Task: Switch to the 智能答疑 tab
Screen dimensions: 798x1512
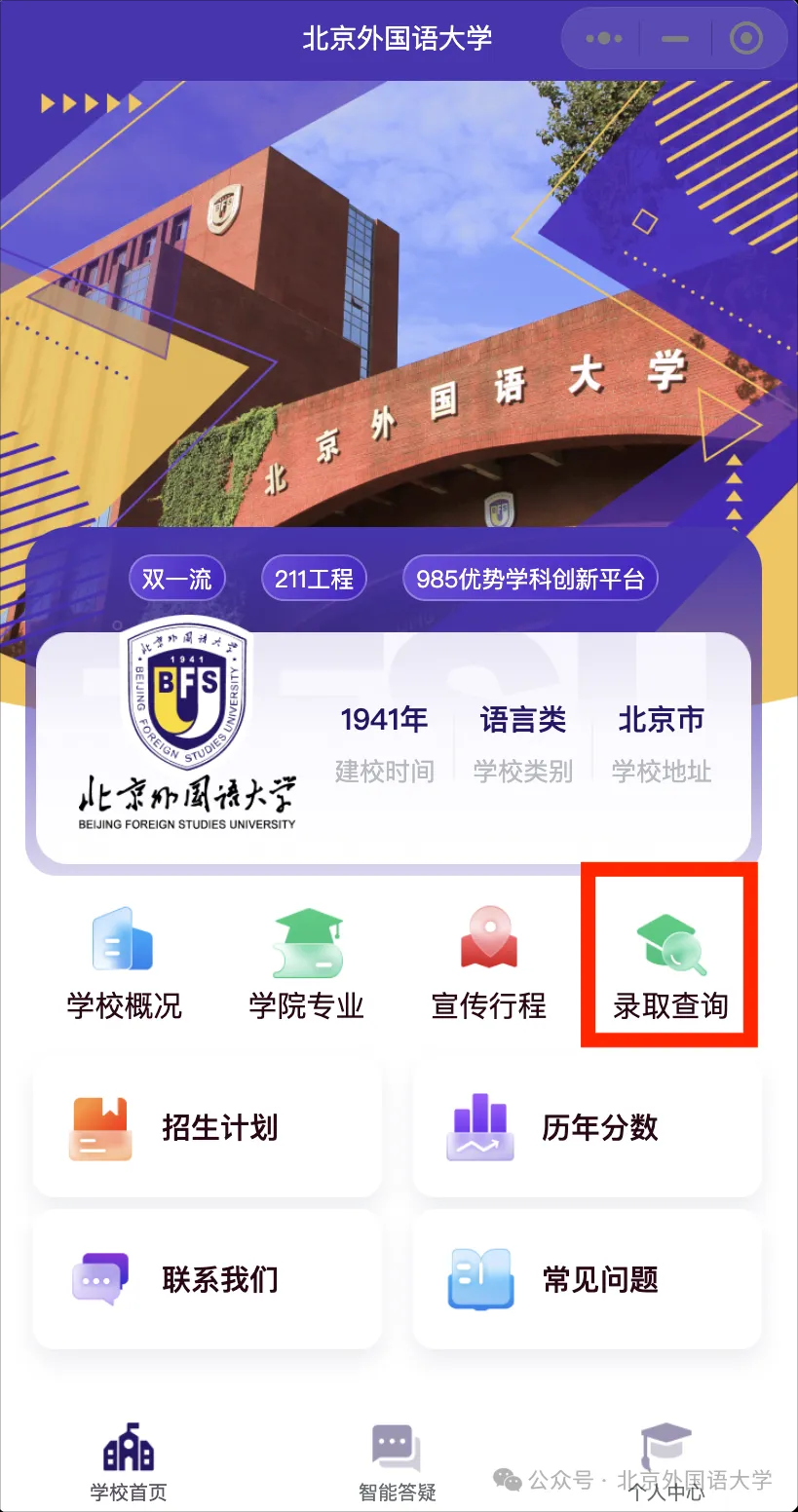Action: 397,1460
